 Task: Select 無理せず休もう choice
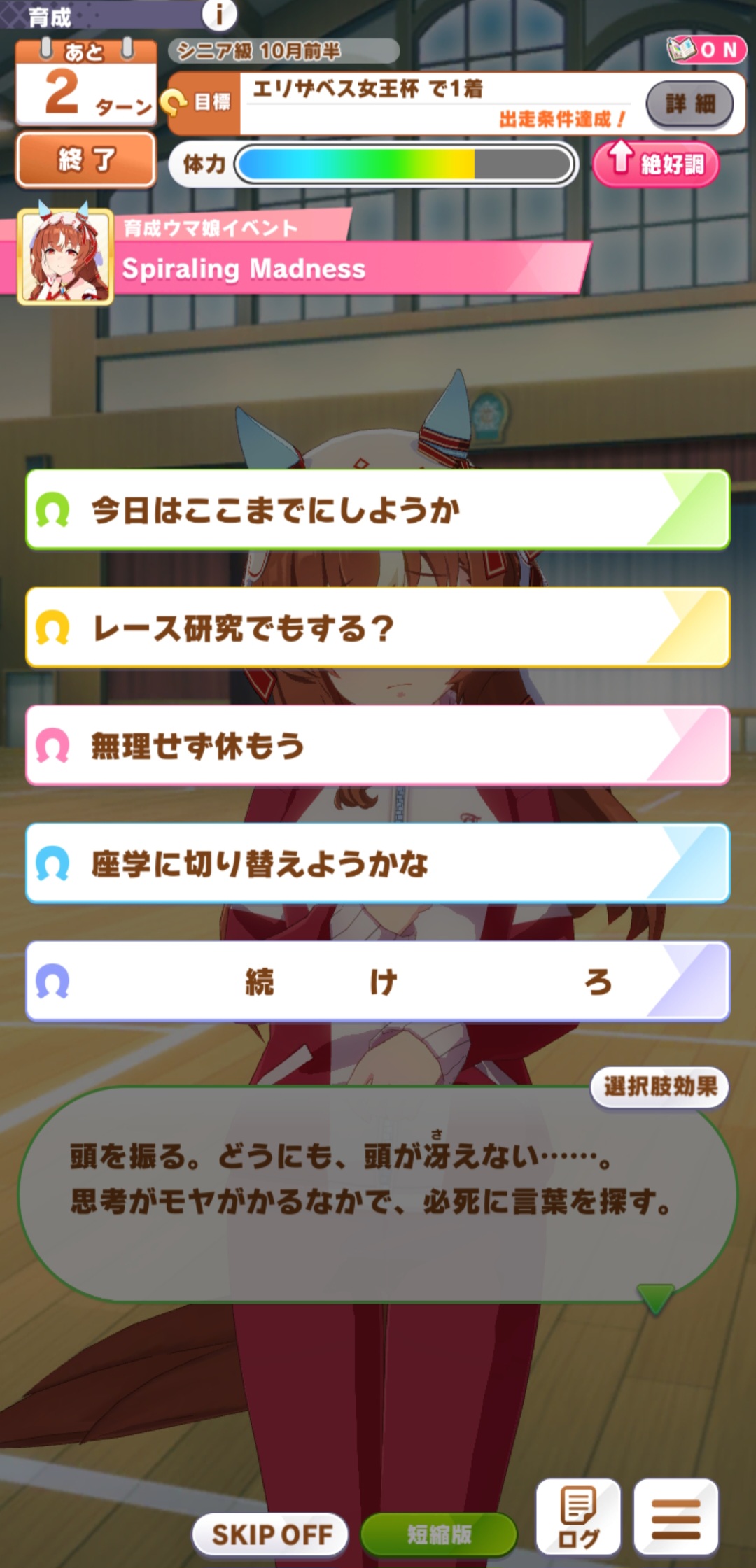[x=378, y=745]
